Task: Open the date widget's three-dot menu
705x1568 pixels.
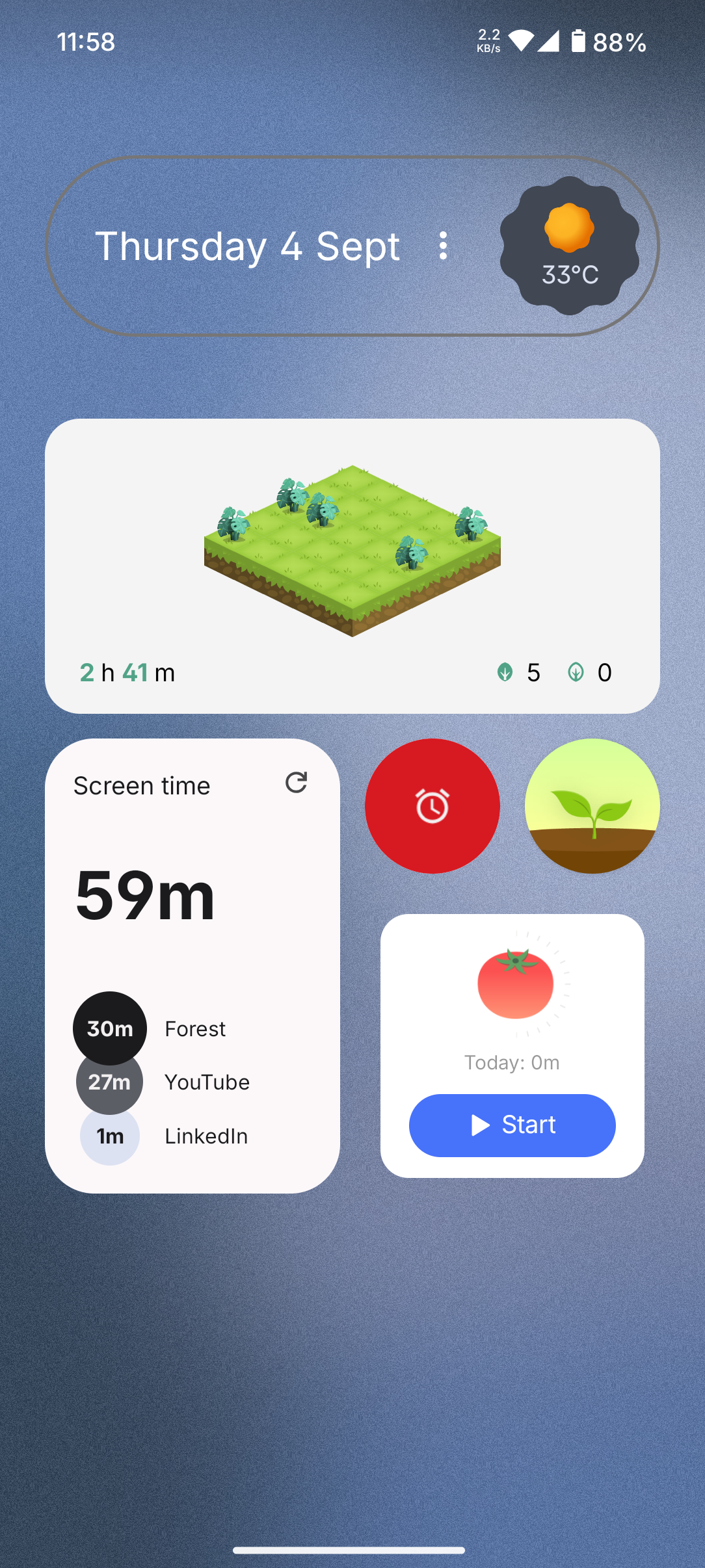Action: (x=443, y=246)
